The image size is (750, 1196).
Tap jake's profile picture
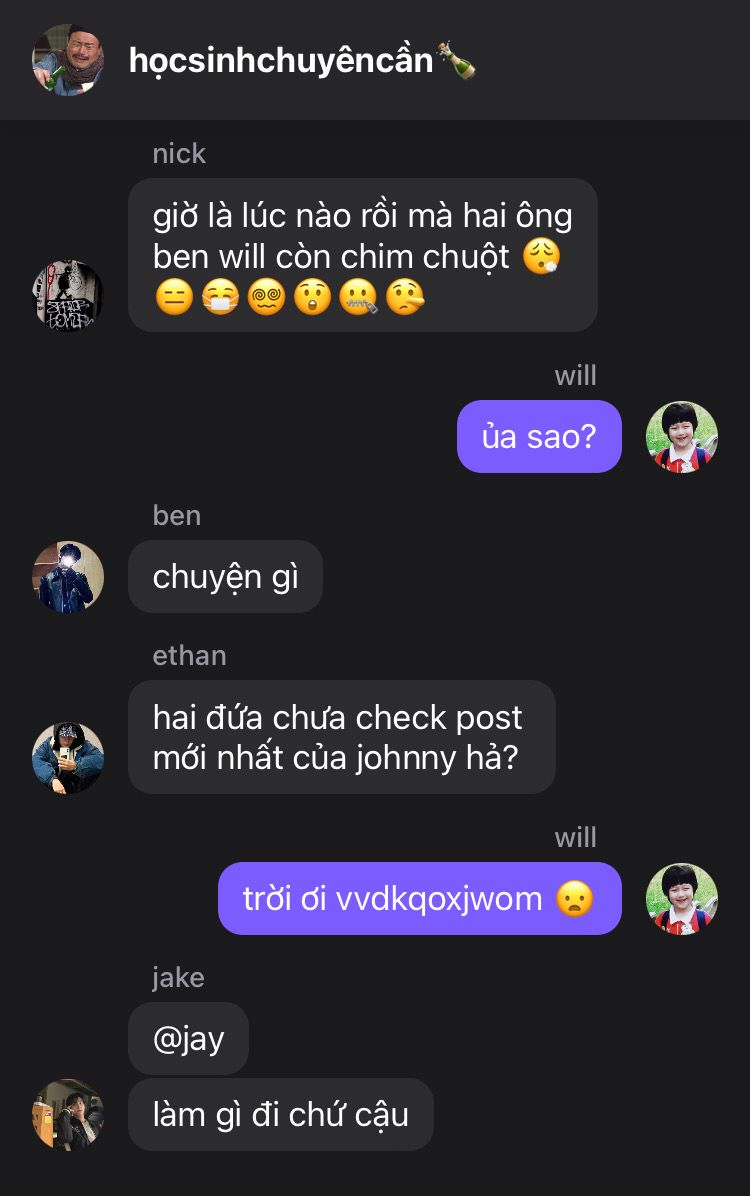pyautogui.click(x=68, y=1114)
